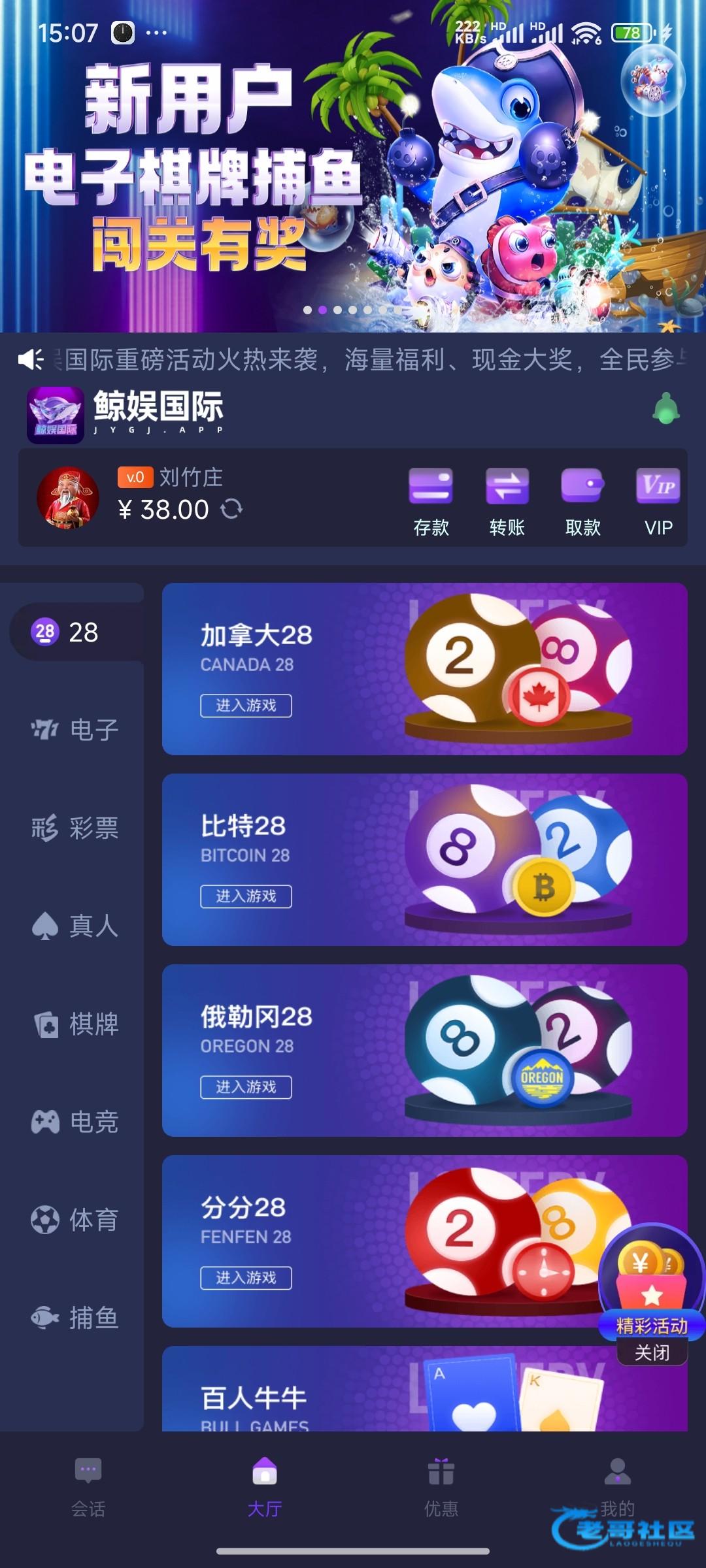Viewport: 706px width, 1568px height.
Task: Select the 棋牌 category
Action: pyautogui.click(x=75, y=1024)
